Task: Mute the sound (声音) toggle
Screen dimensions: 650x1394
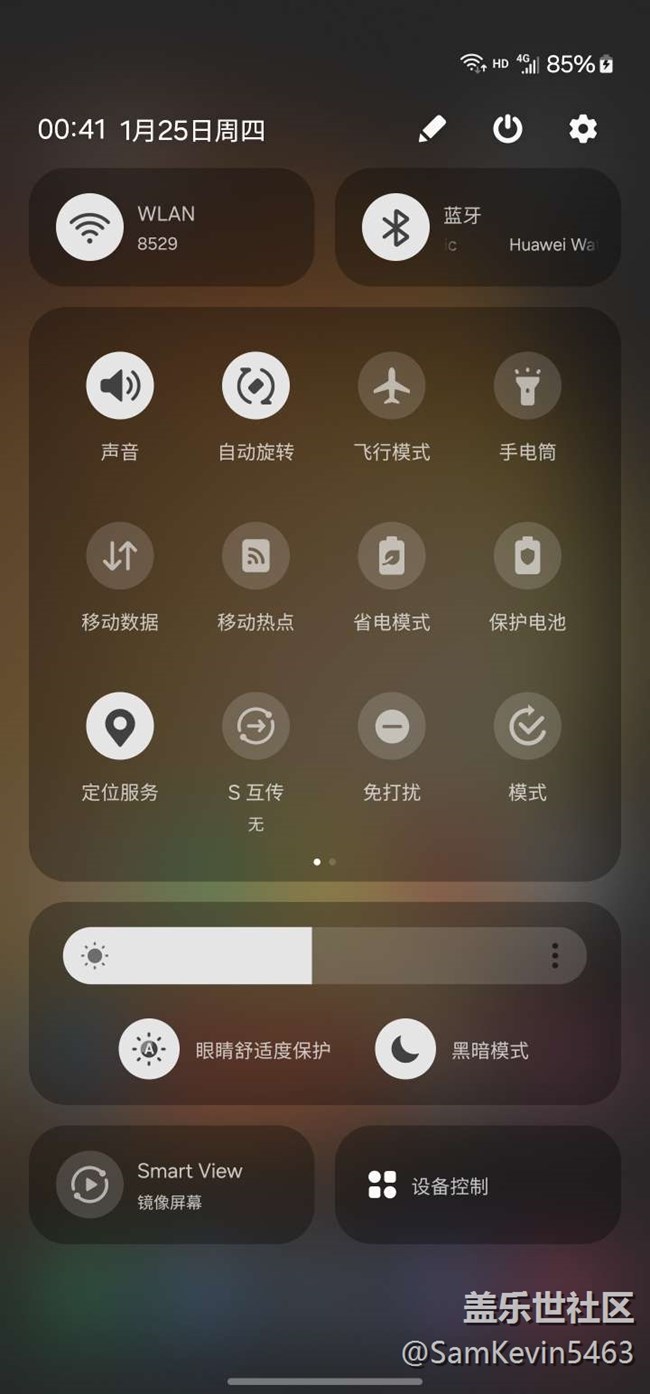Action: pos(120,385)
